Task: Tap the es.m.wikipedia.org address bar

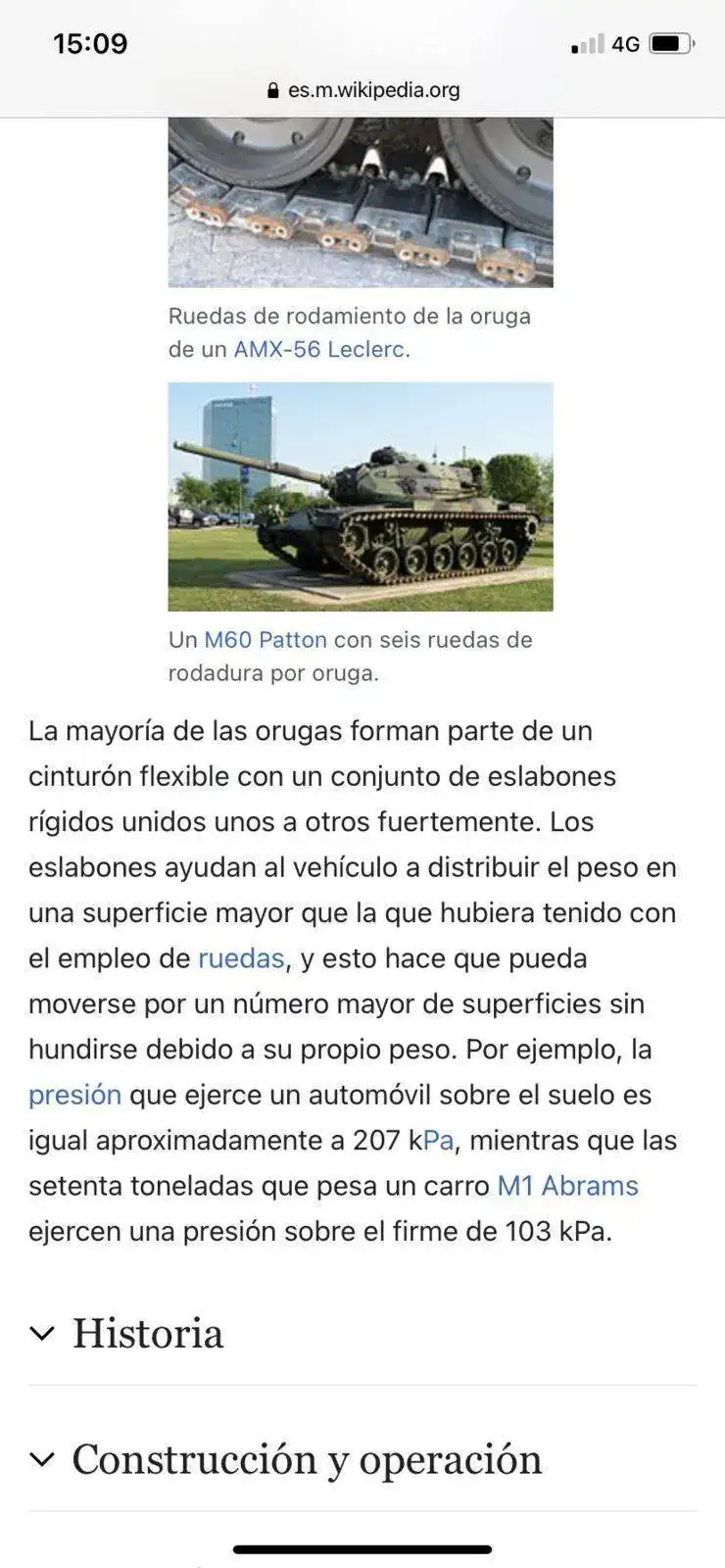Action: tap(362, 90)
